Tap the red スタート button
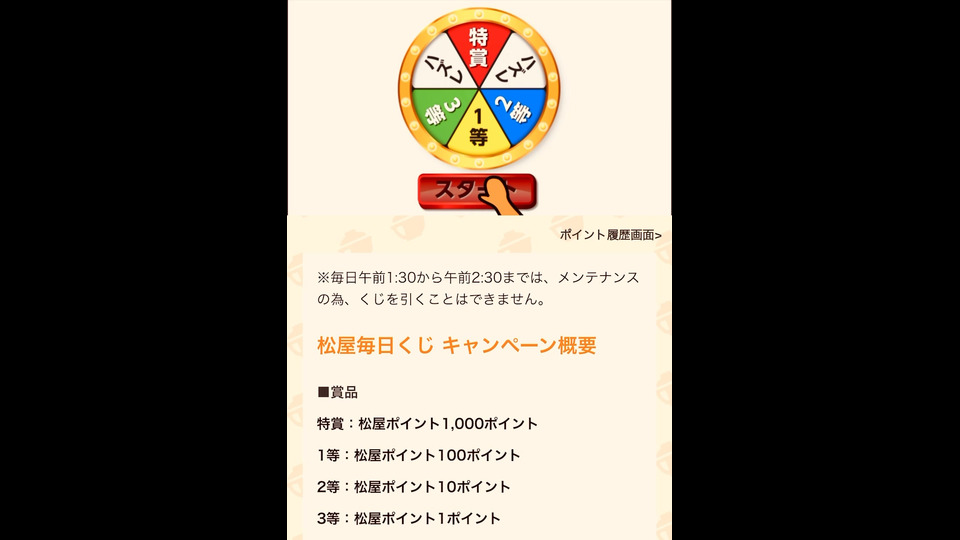 [x=476, y=191]
